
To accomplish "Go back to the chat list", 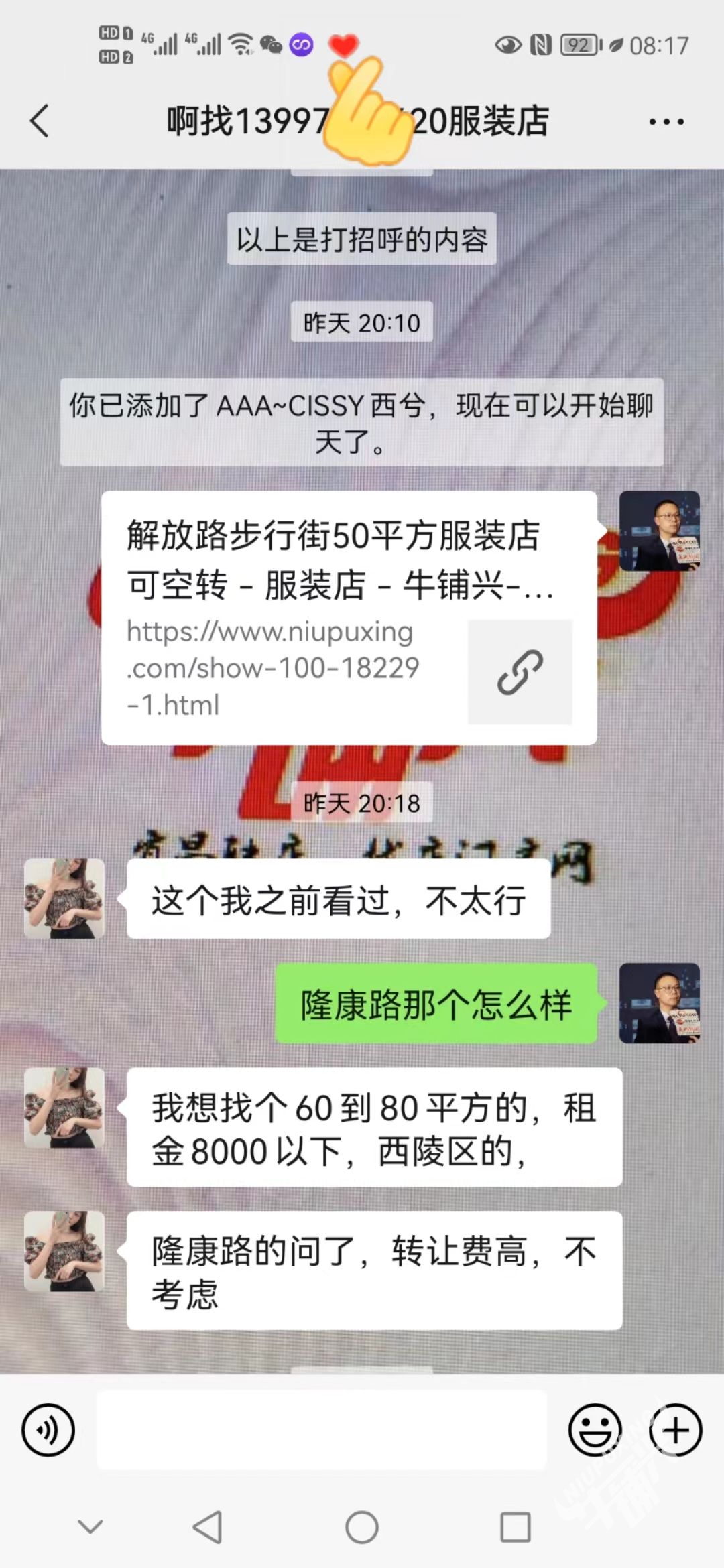I will pyautogui.click(x=40, y=121).
